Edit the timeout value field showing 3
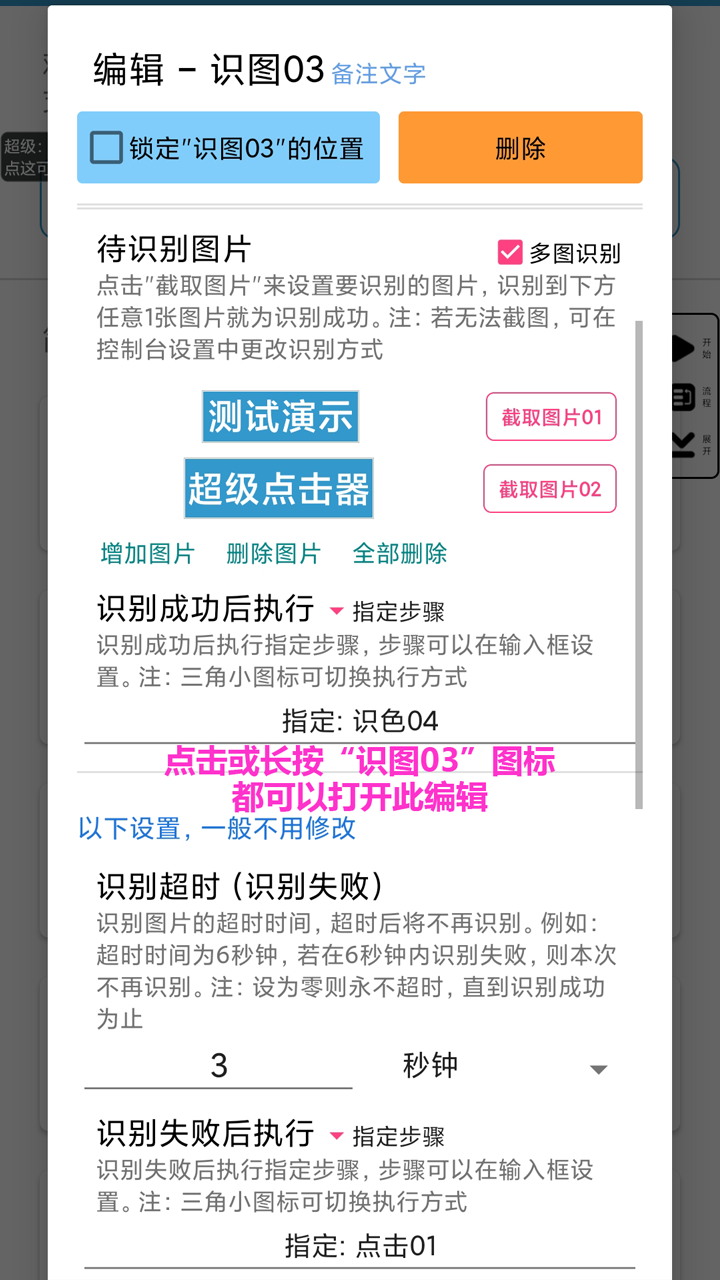 [217, 1066]
